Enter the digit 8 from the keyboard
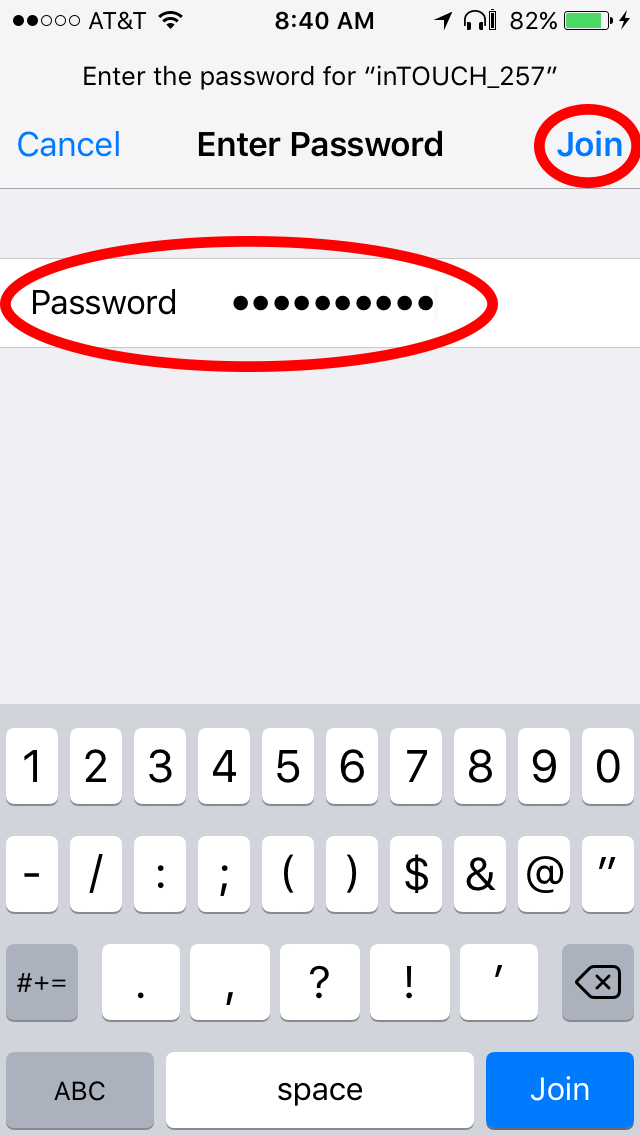Image resolution: width=640 pixels, height=1136 pixels. [x=480, y=767]
